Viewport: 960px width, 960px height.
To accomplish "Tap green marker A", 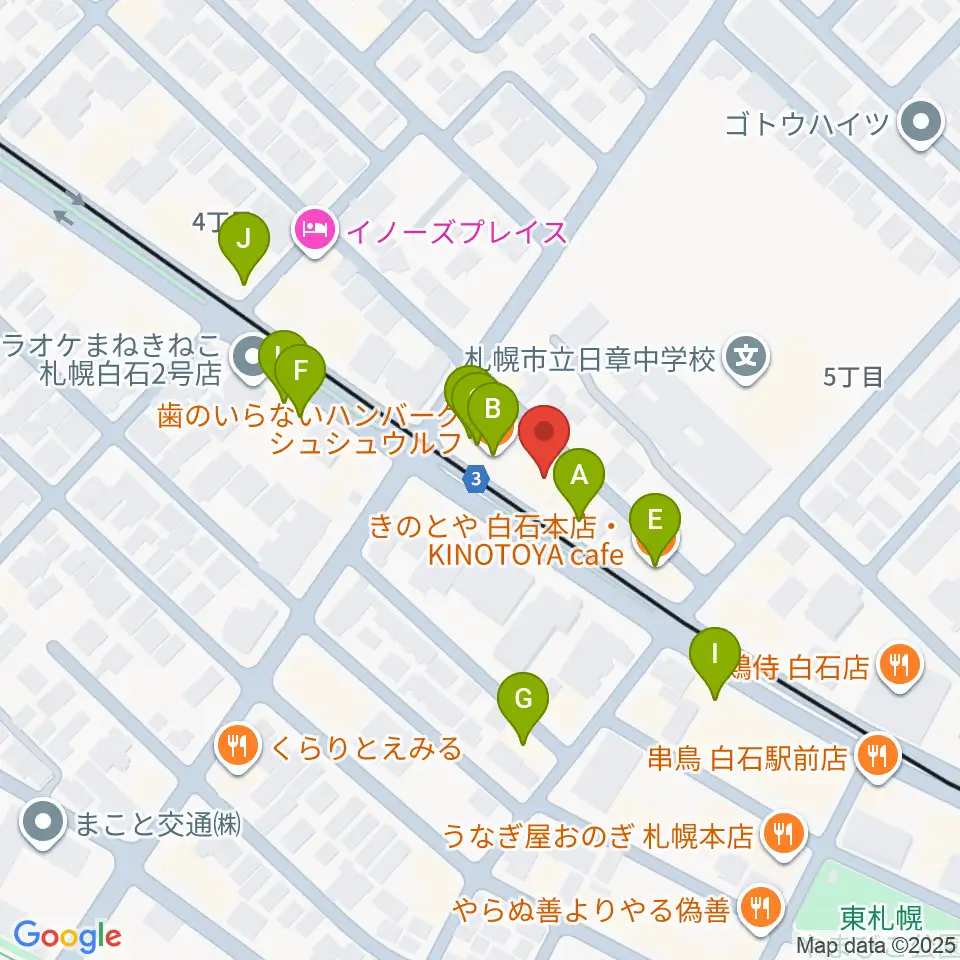I will (579, 478).
